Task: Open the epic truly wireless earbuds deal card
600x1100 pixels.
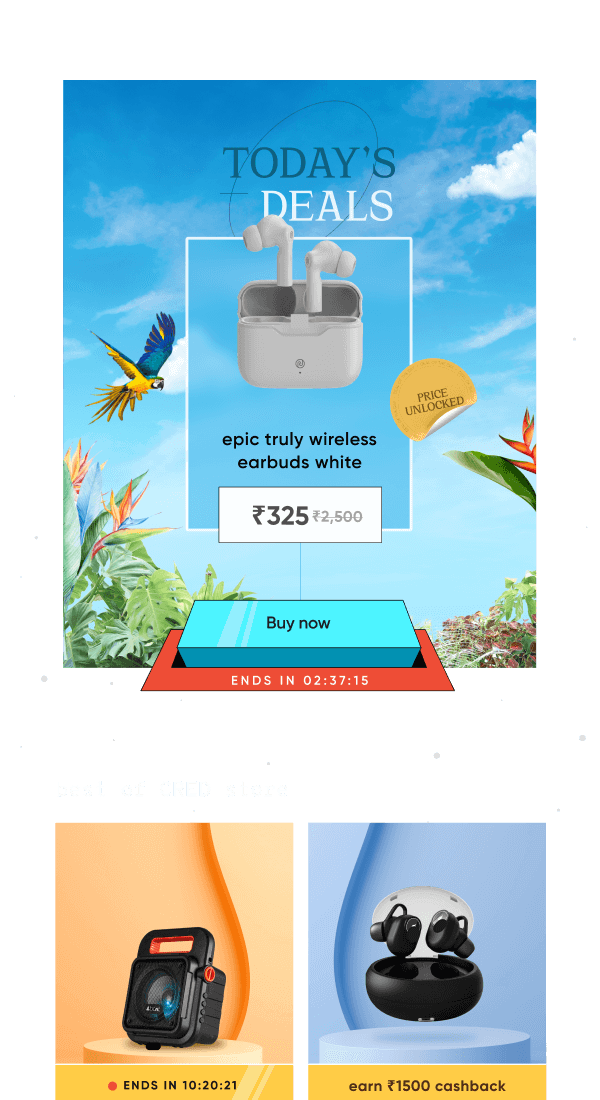Action: point(299,385)
